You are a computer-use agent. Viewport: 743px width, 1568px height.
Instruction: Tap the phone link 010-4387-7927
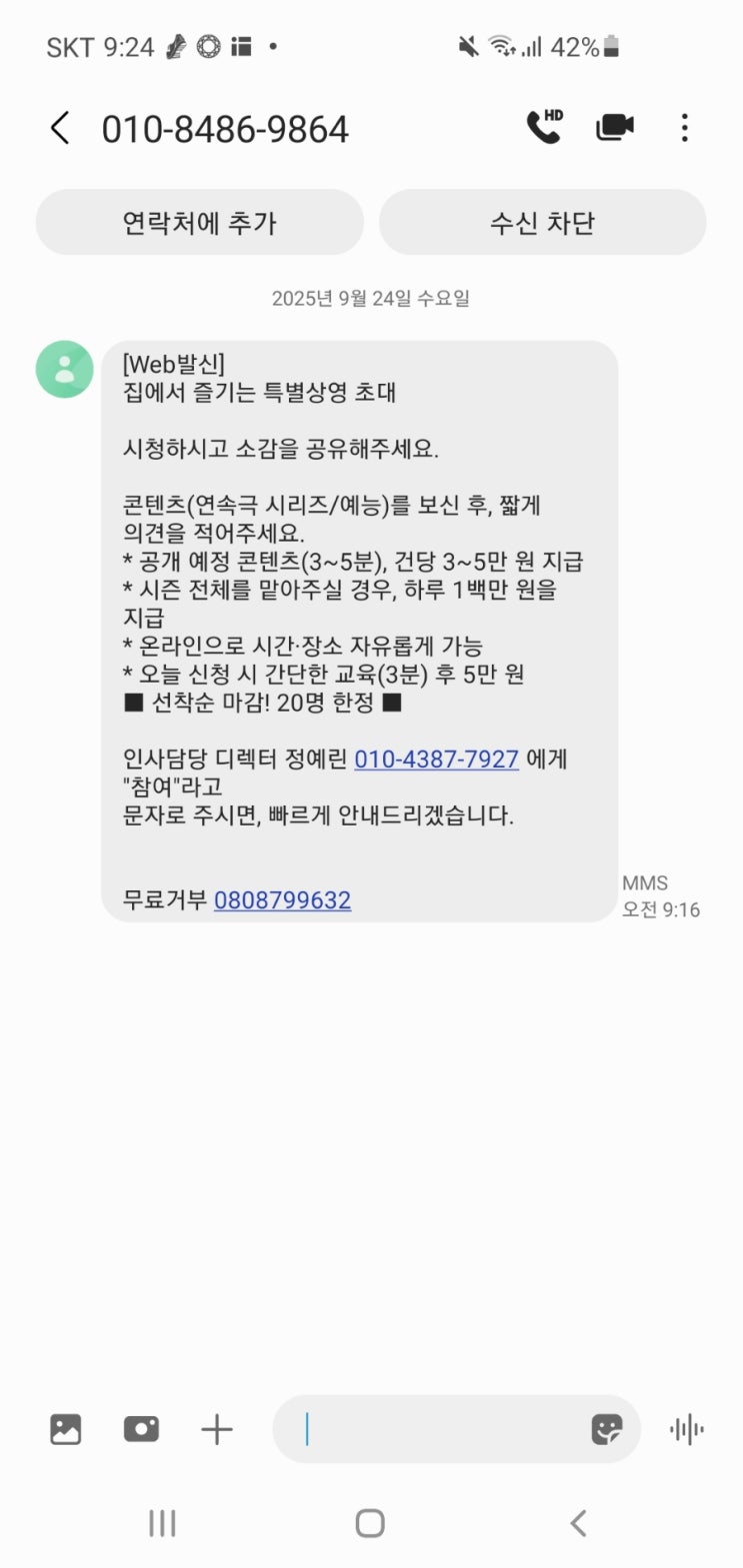436,759
